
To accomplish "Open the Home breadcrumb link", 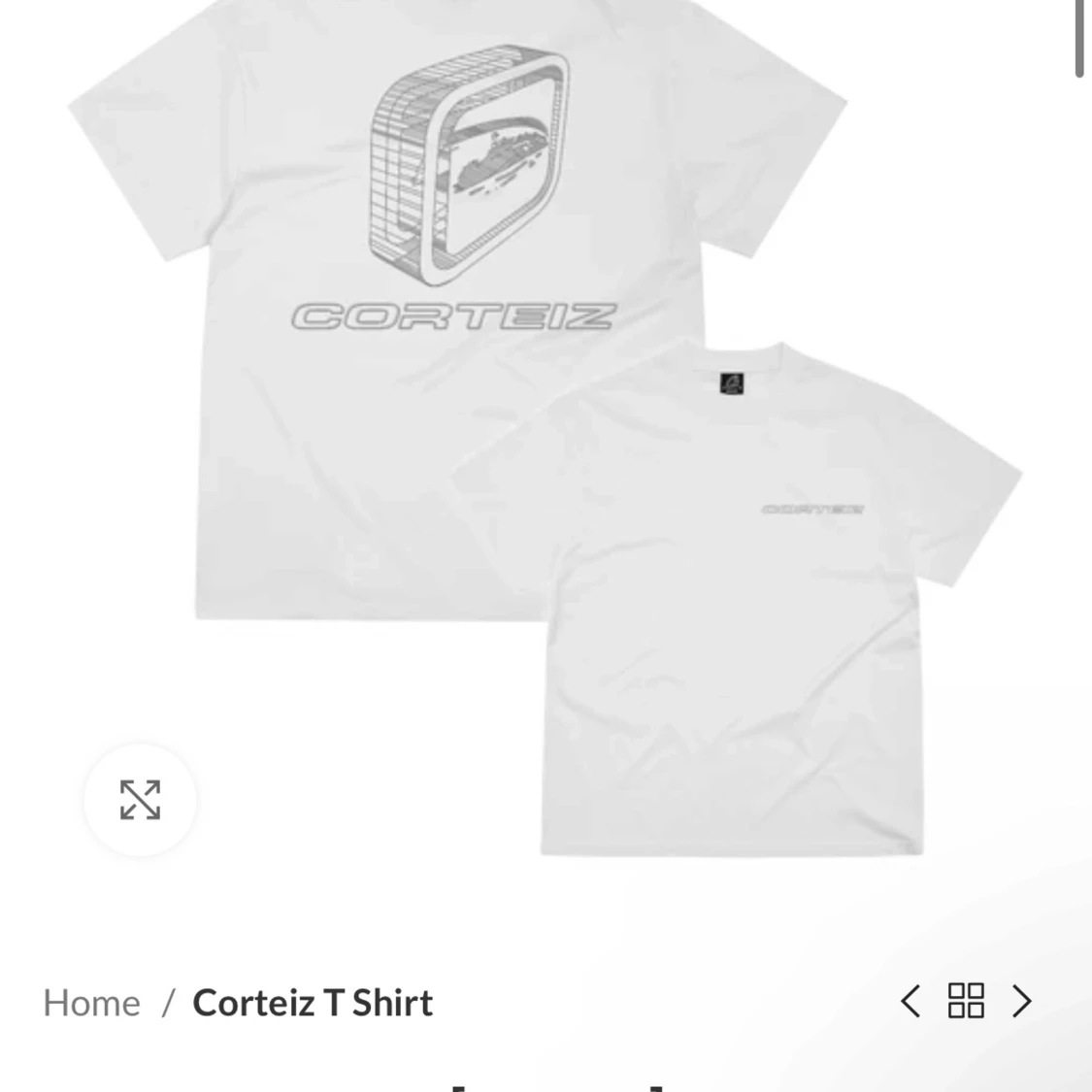I will 91,1003.
